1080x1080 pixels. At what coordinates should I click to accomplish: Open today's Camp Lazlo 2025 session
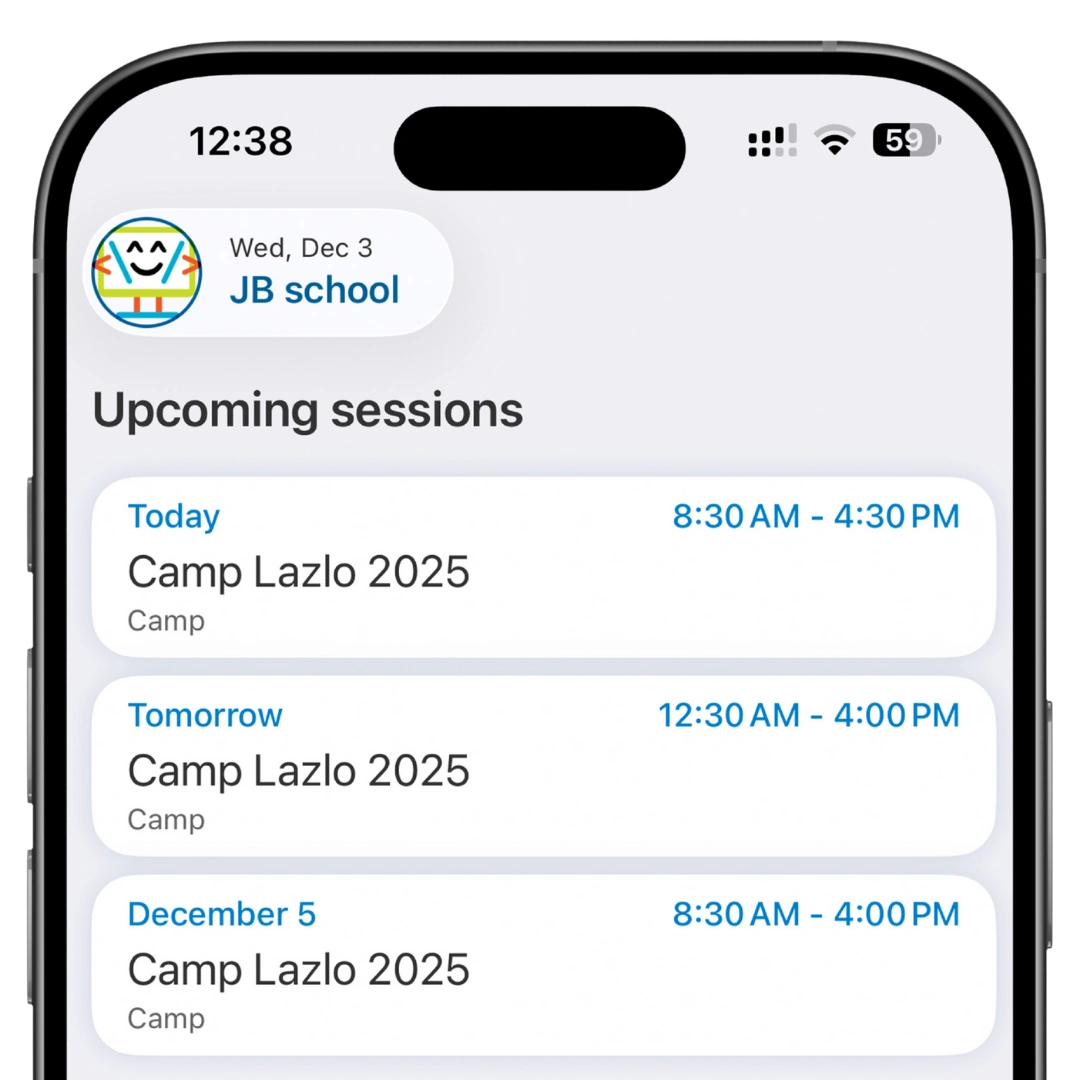click(543, 568)
